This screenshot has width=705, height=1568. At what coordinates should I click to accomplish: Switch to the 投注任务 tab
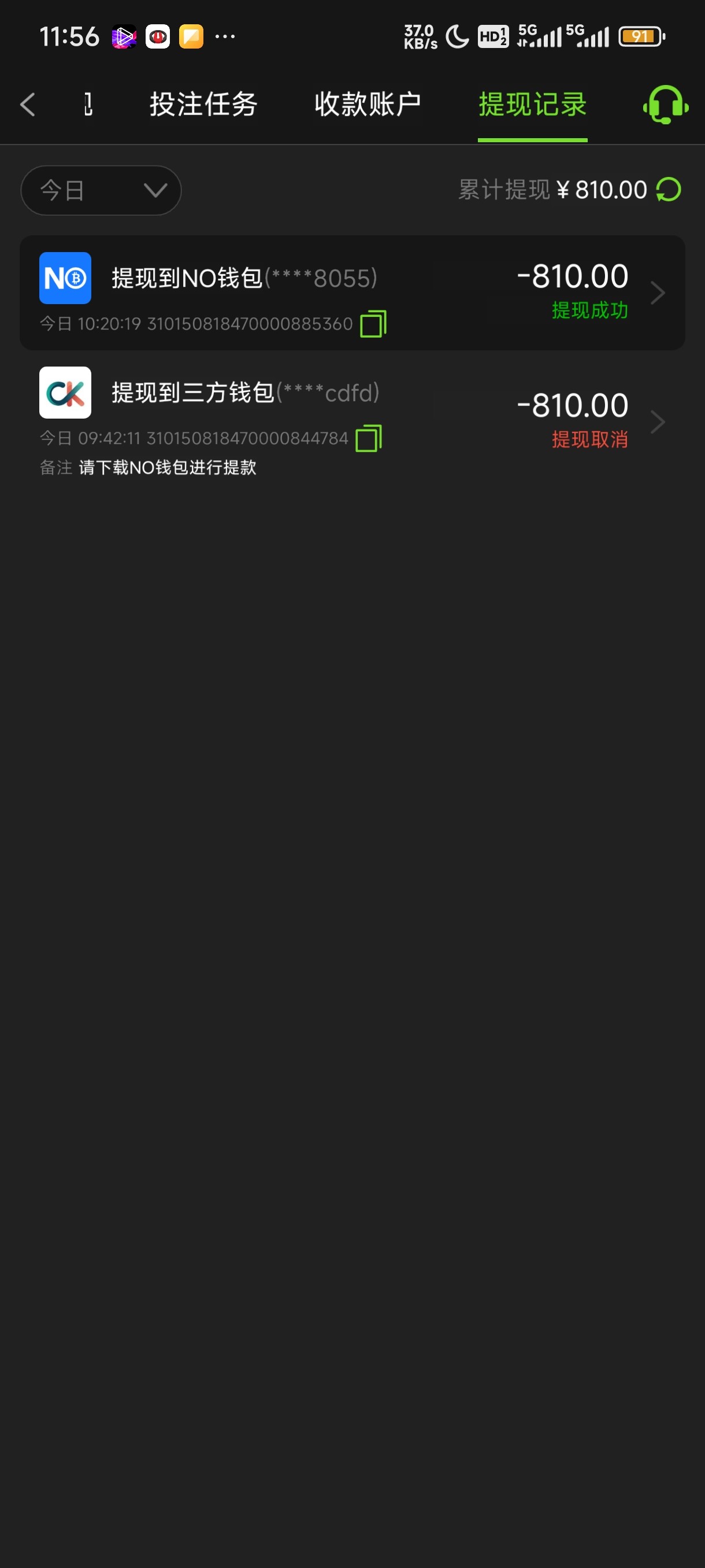[x=203, y=105]
